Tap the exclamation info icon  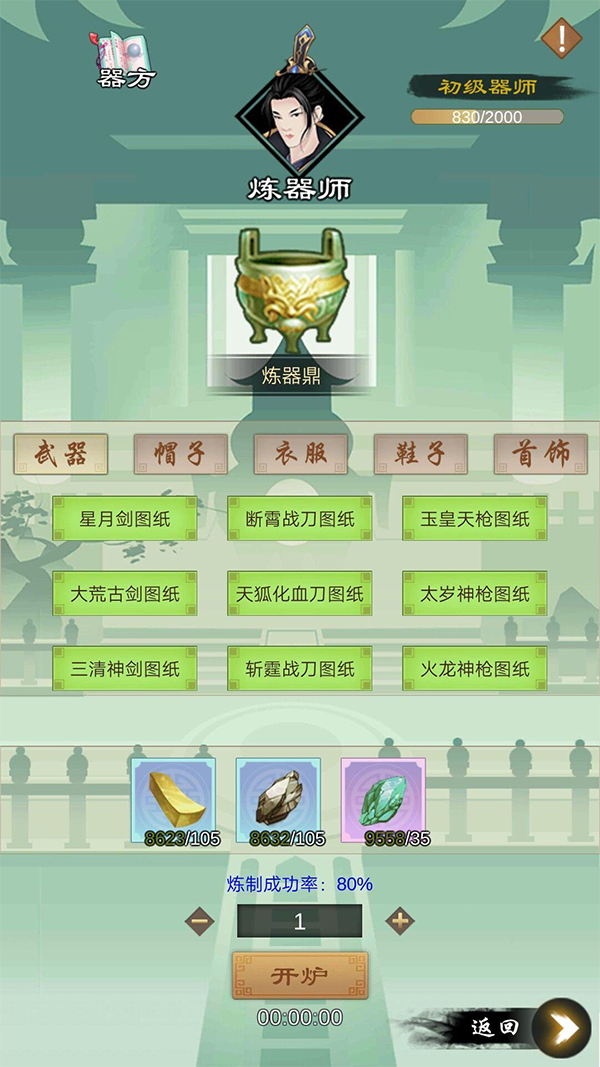point(561,39)
